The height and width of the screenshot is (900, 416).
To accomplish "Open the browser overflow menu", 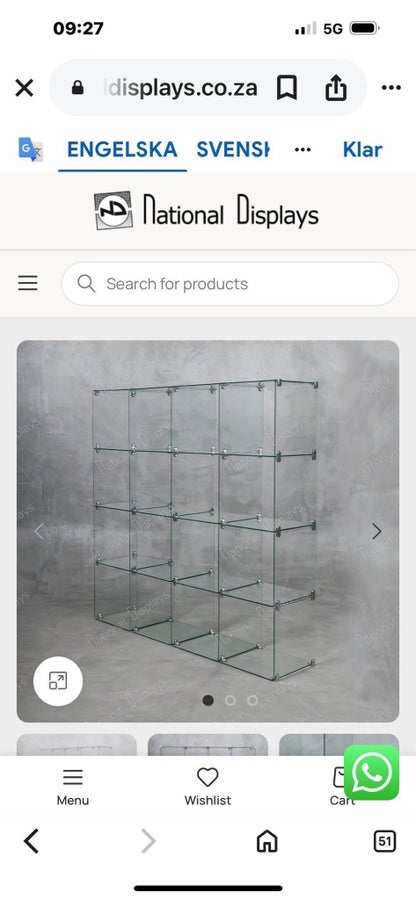I will pos(391,88).
